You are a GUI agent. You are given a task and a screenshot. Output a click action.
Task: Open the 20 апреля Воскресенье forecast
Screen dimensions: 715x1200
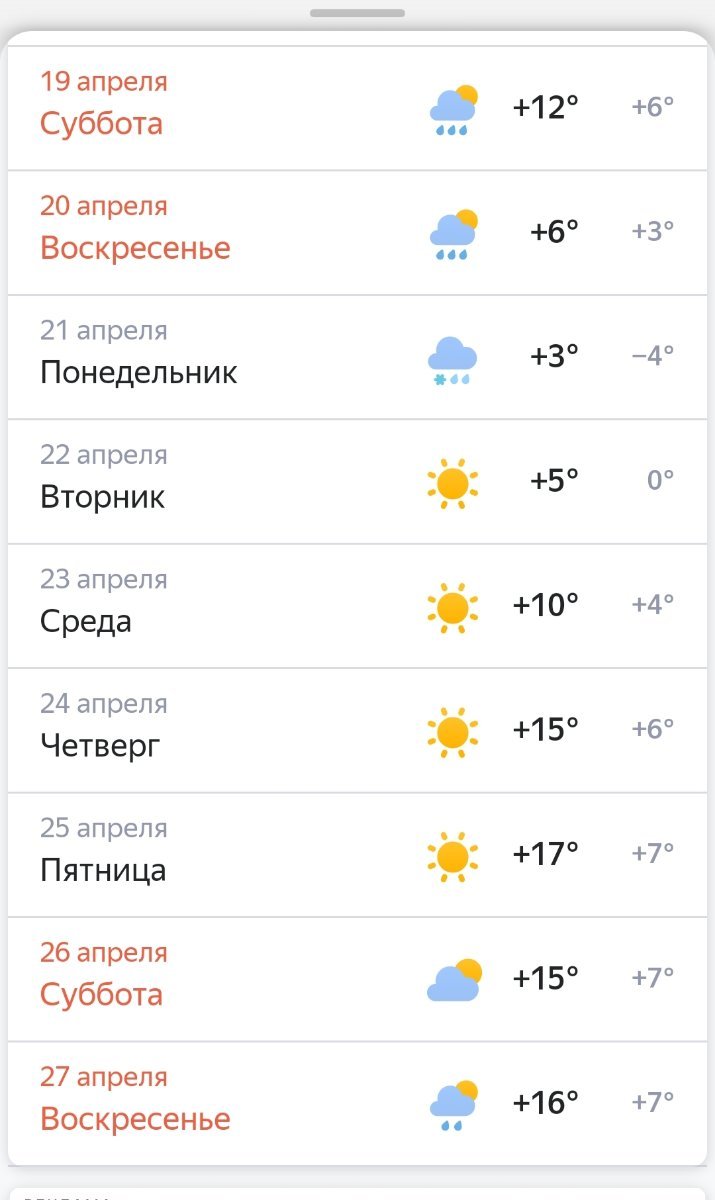click(357, 232)
